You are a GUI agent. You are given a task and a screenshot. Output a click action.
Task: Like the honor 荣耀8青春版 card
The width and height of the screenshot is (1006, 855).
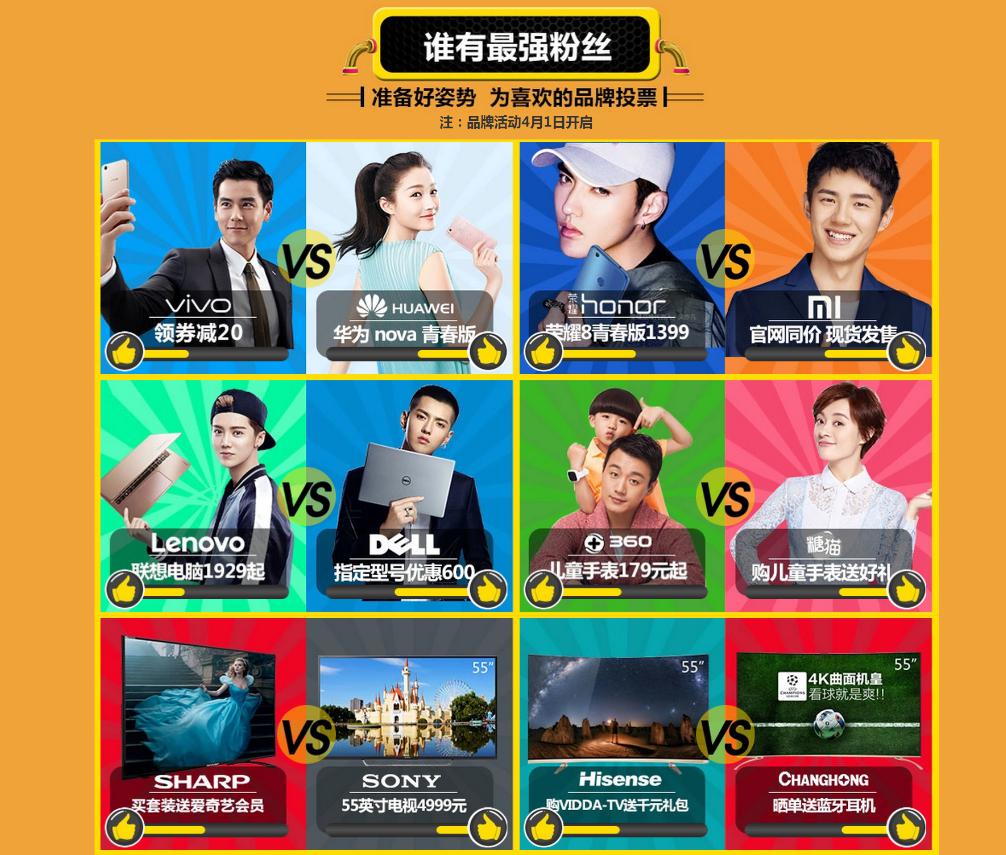[x=544, y=351]
